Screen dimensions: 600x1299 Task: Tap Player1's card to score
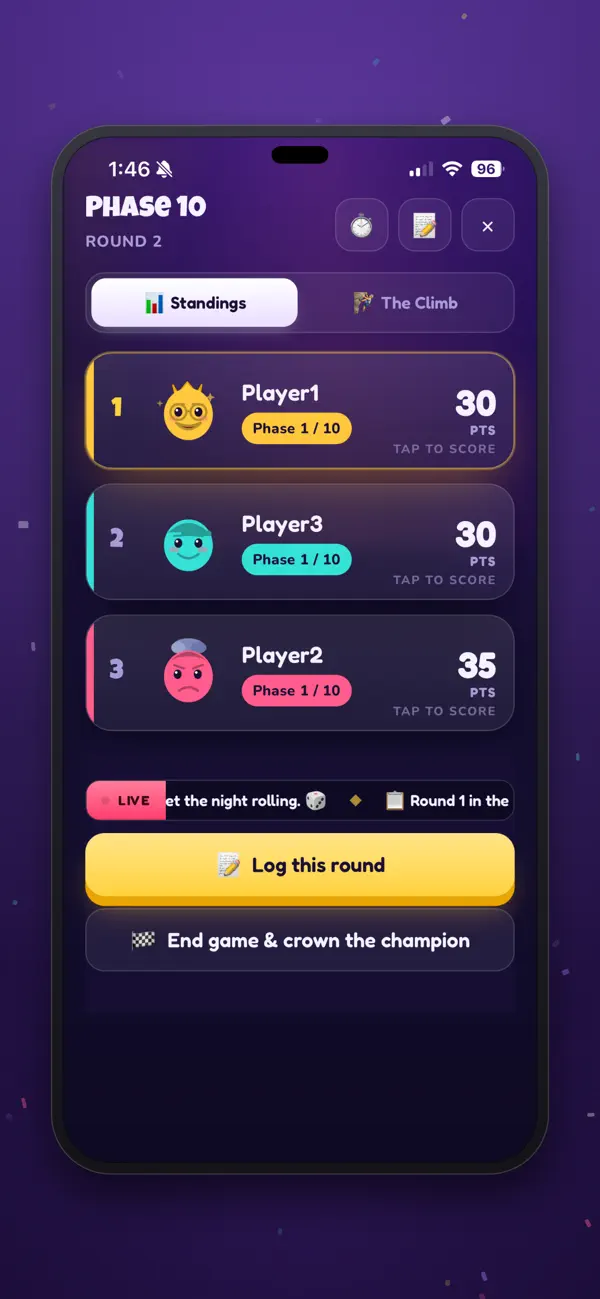click(x=300, y=410)
